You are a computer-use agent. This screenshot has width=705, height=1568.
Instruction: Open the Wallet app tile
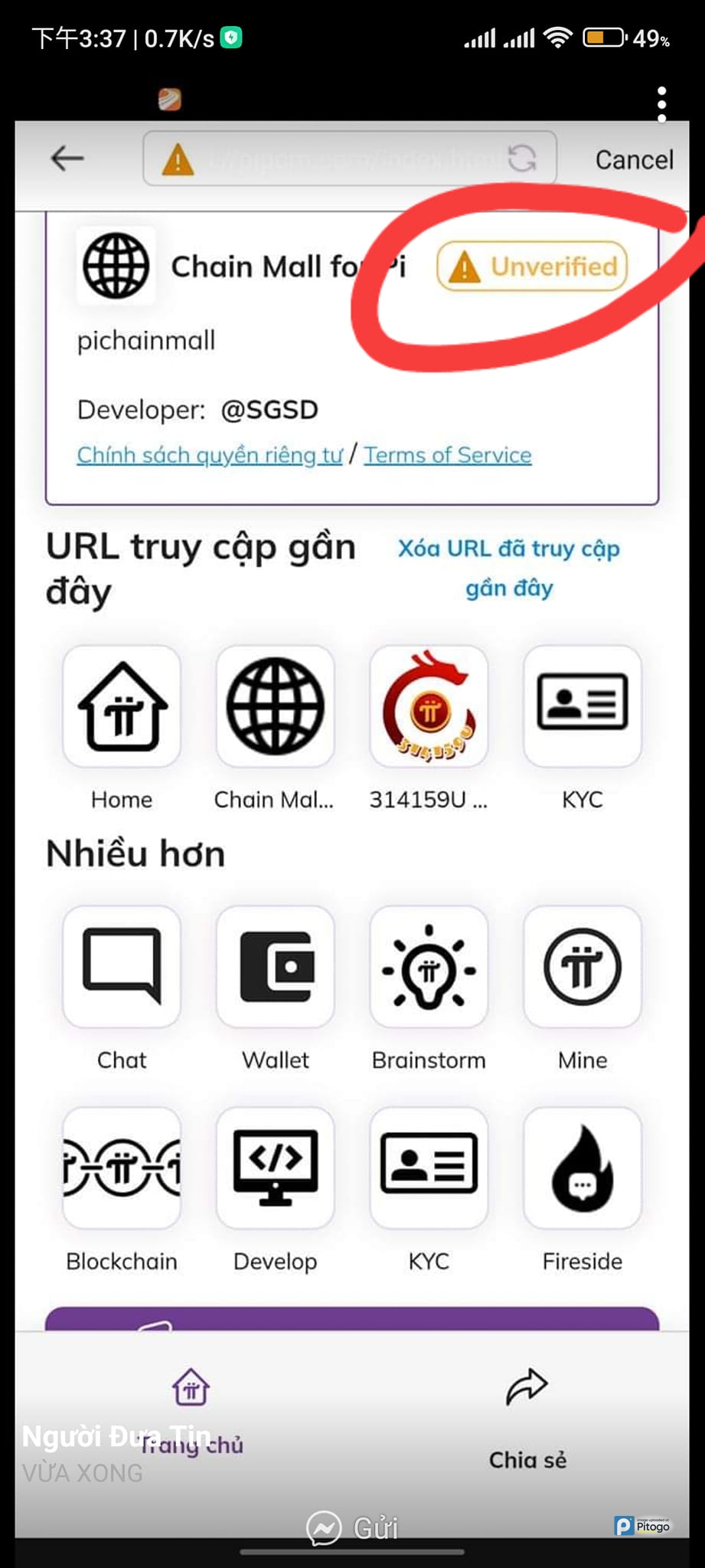275,967
